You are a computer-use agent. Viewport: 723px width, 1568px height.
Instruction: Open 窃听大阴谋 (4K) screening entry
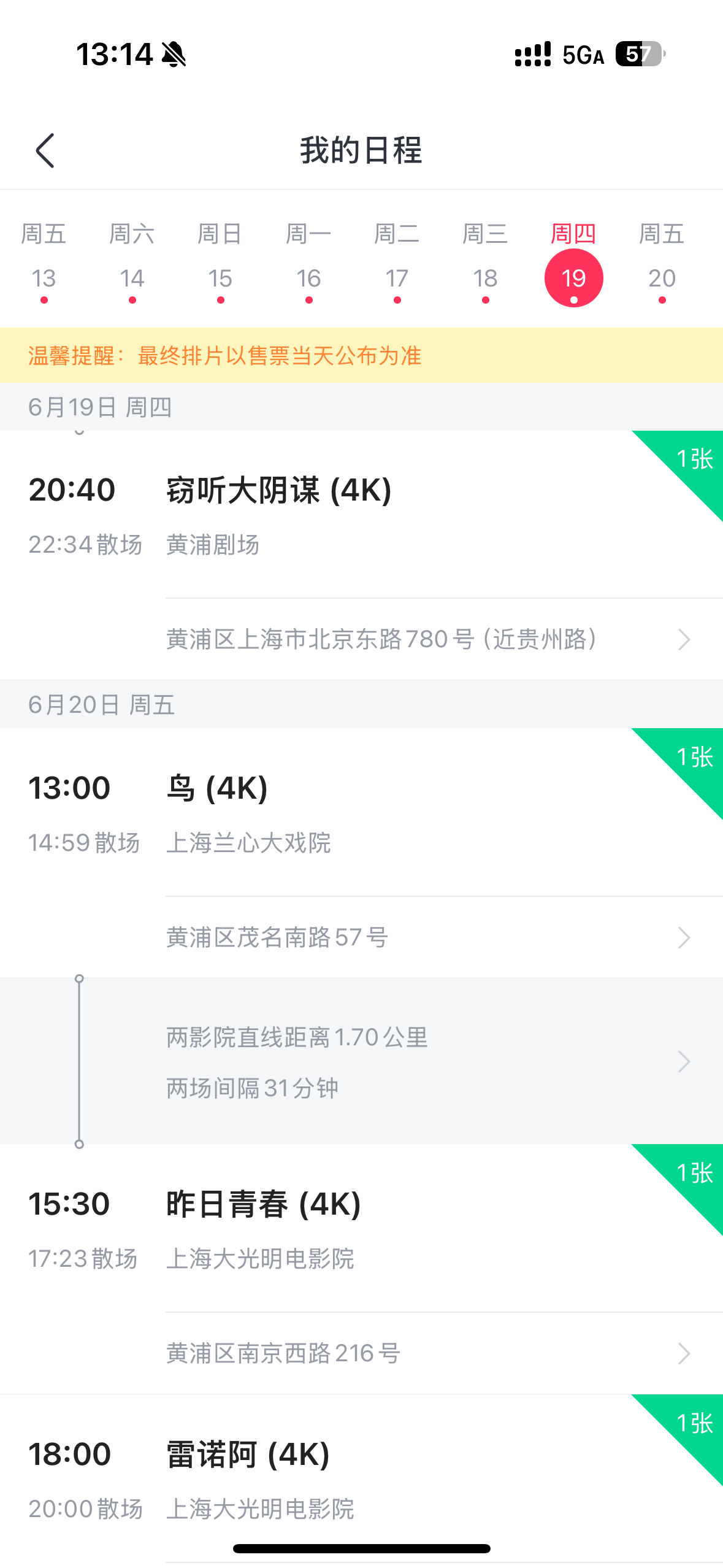pyautogui.click(x=361, y=514)
